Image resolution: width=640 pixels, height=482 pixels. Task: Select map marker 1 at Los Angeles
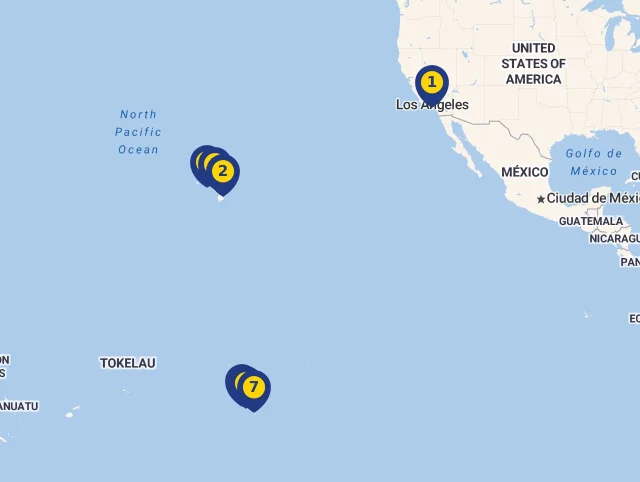pos(432,82)
